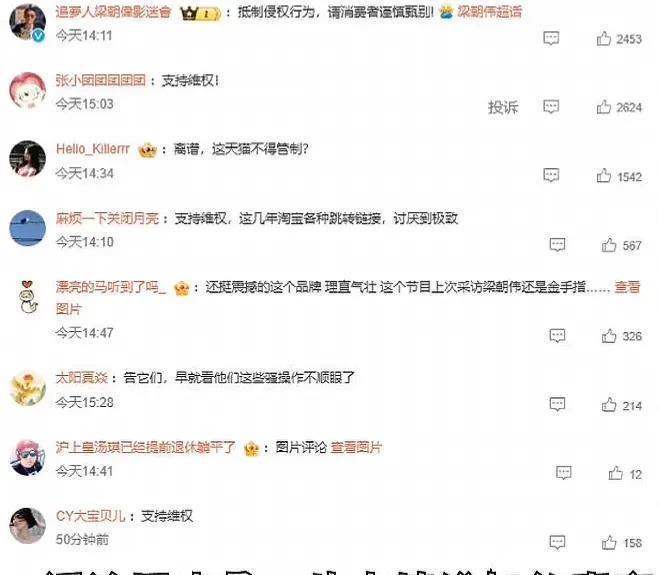Tap 投诉 on 张小团团团团团's comment
The width and height of the screenshot is (659, 575).
click(x=503, y=107)
